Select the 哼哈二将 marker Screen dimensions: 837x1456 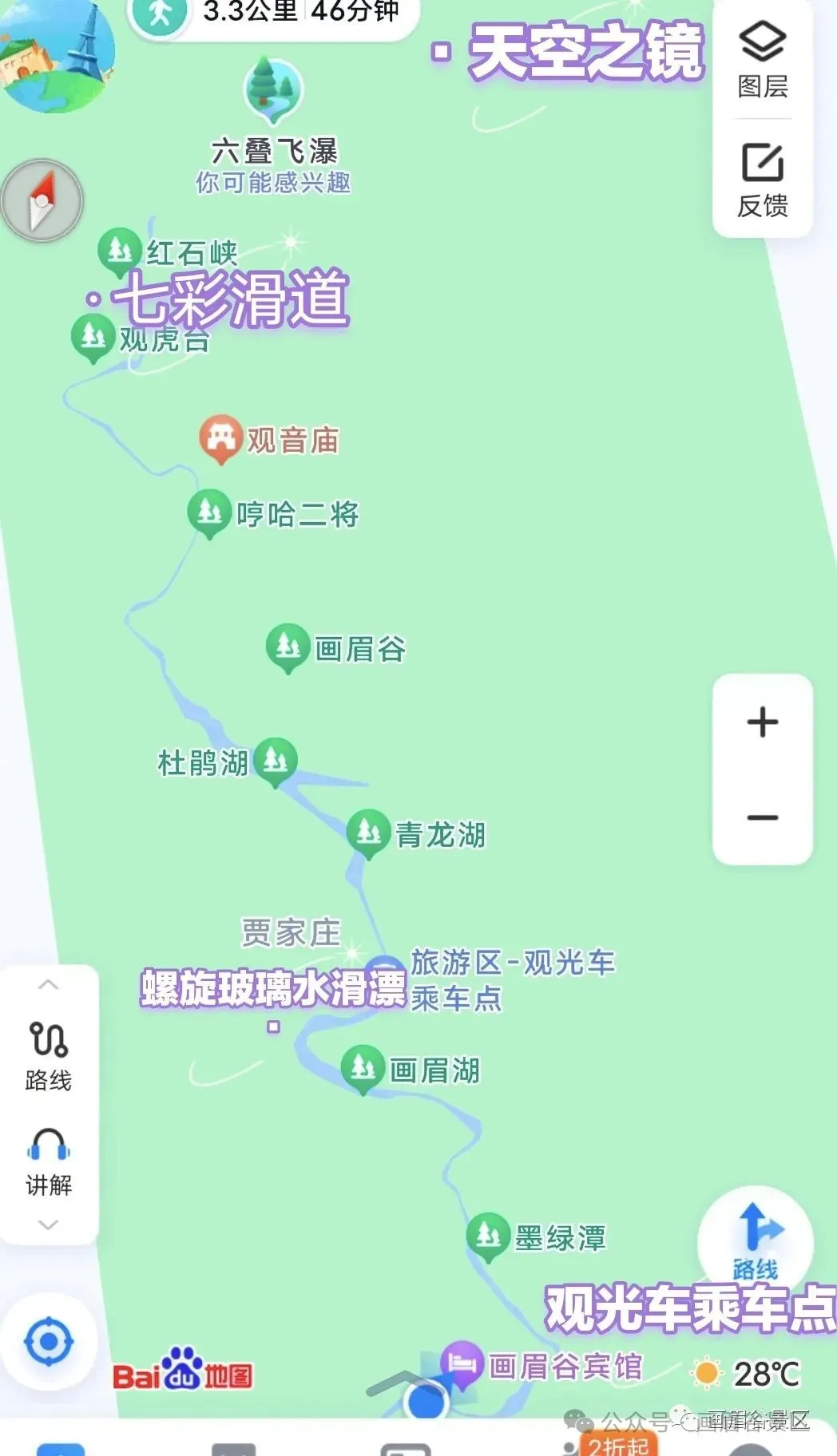209,511
